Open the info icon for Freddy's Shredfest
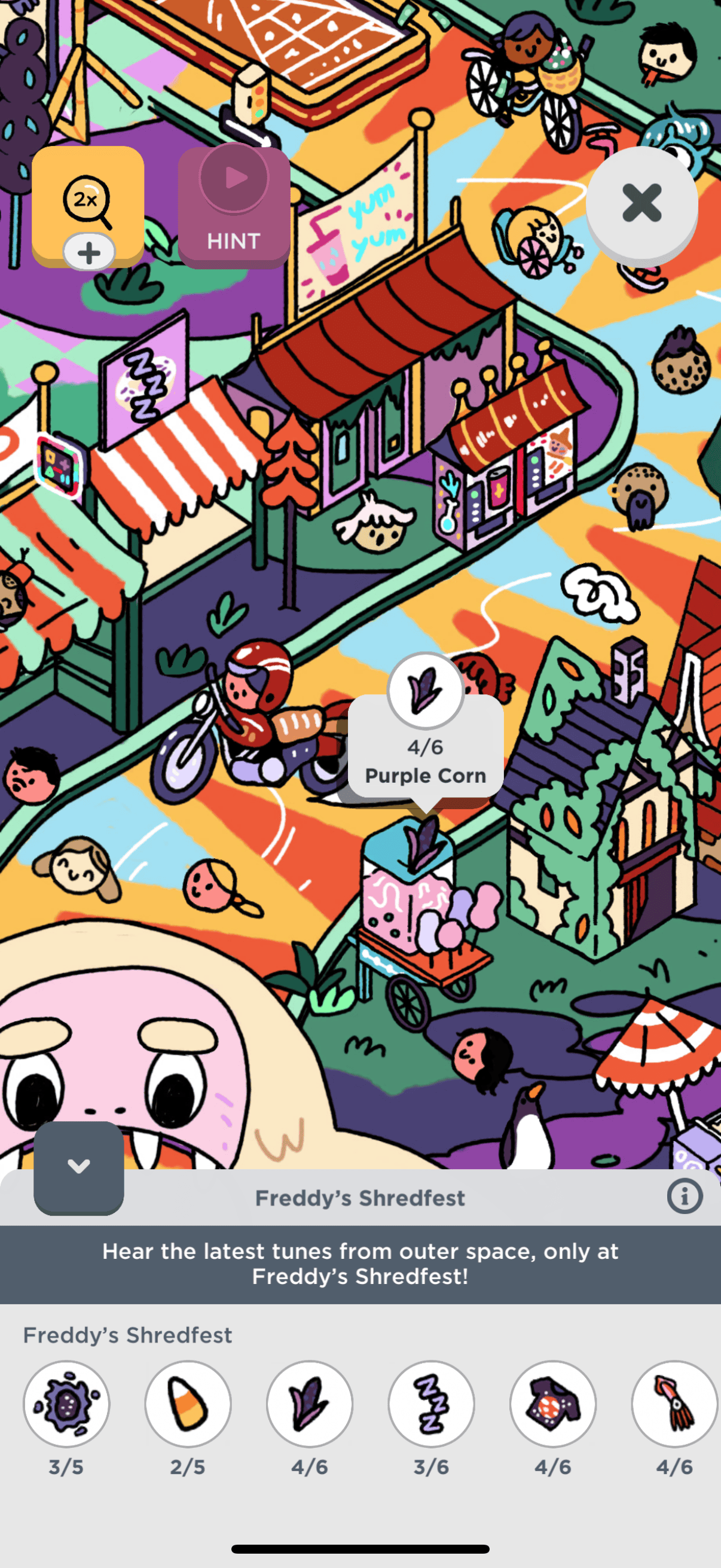The width and height of the screenshot is (721, 1568). (x=684, y=1197)
